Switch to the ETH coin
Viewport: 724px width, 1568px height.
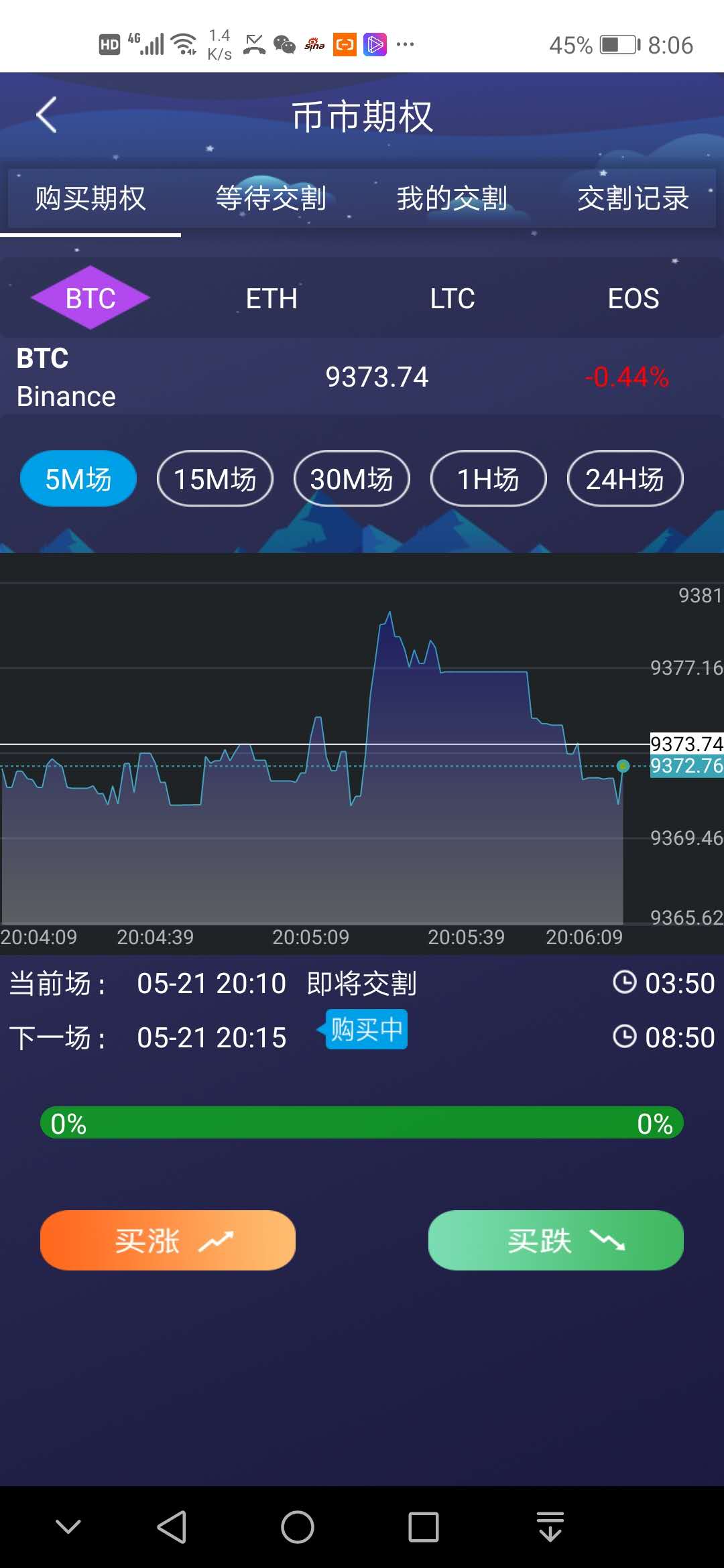tap(271, 298)
